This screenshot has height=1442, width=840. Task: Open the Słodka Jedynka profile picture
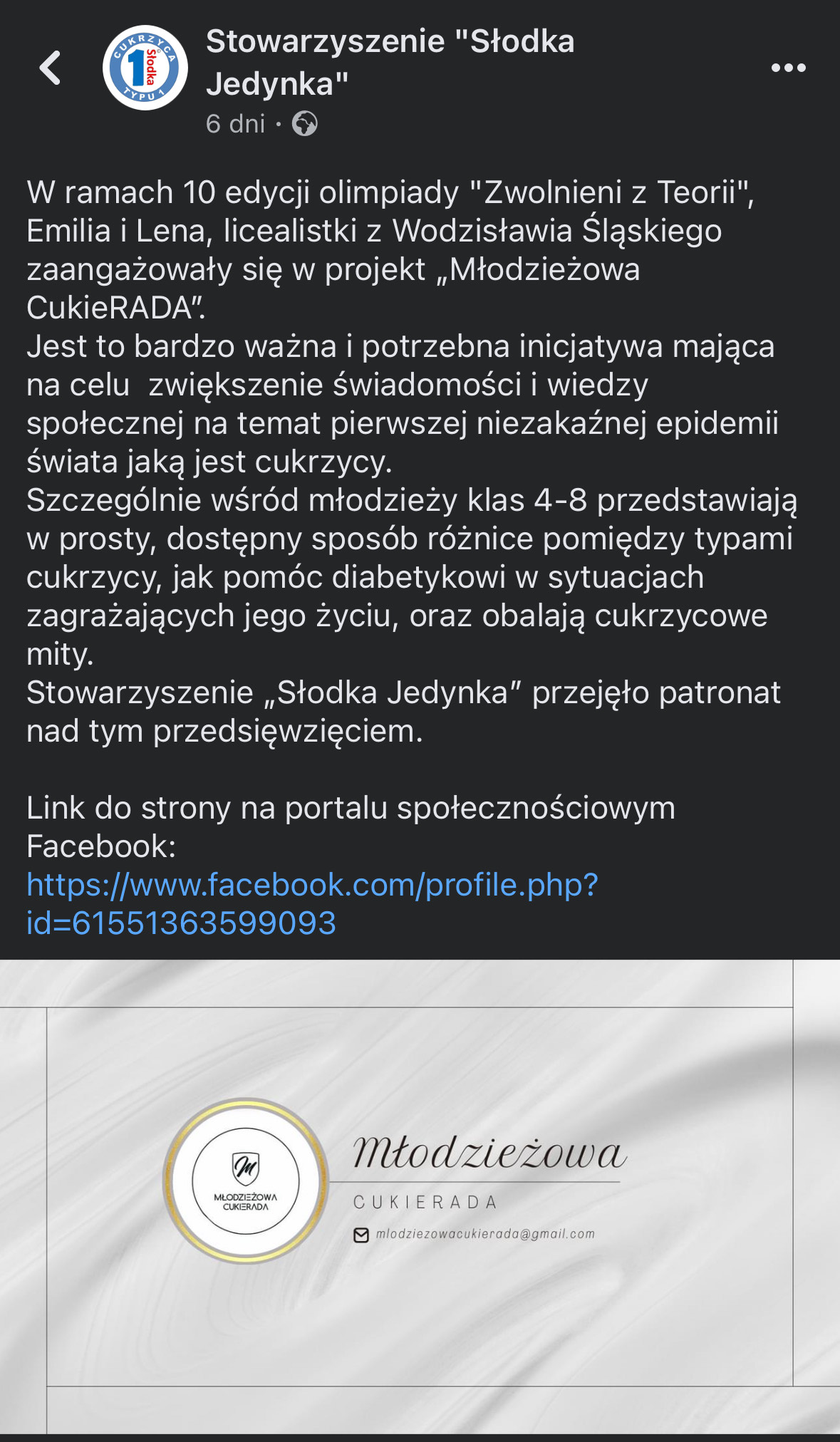[145, 68]
